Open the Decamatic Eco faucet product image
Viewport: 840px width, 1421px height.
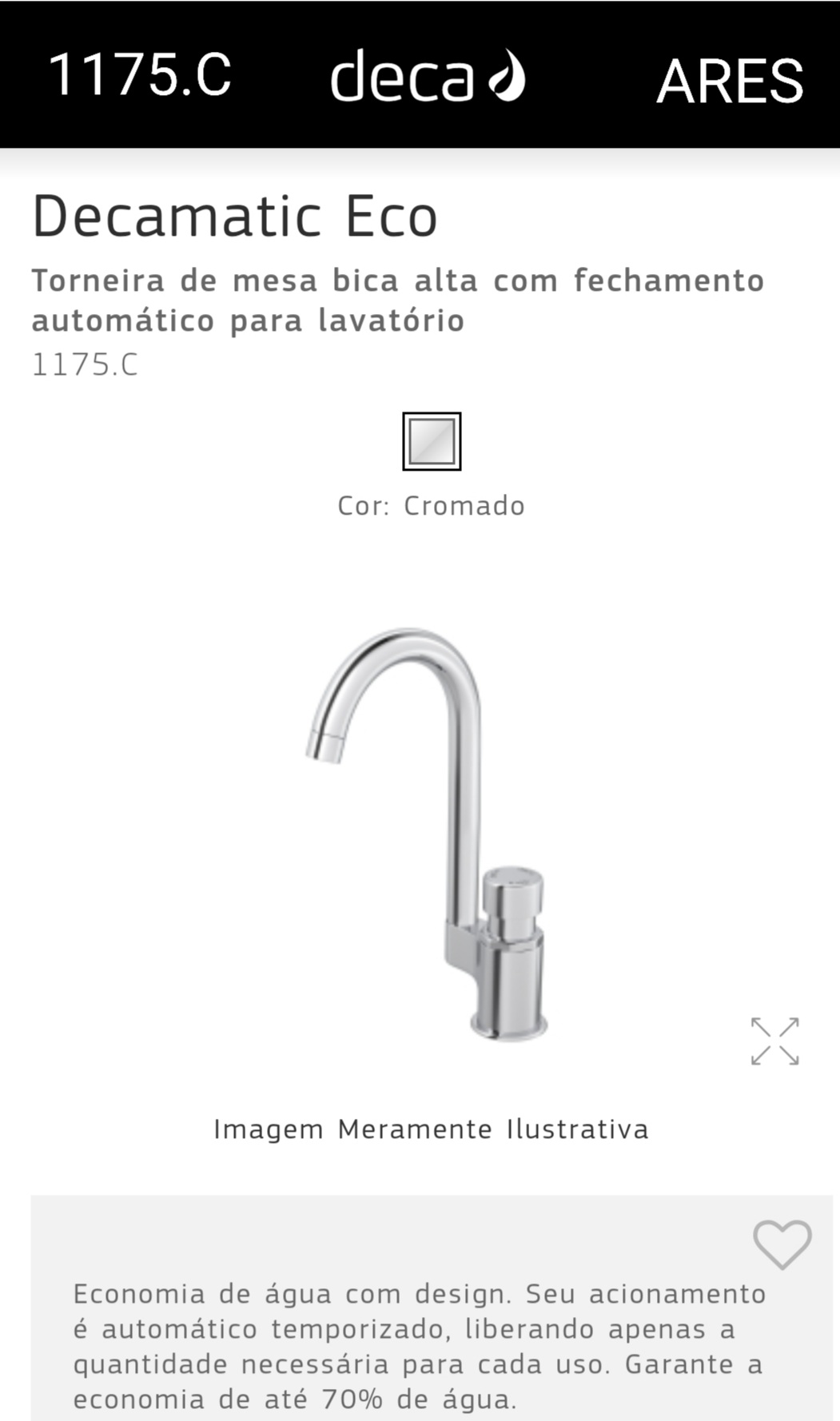click(x=428, y=834)
